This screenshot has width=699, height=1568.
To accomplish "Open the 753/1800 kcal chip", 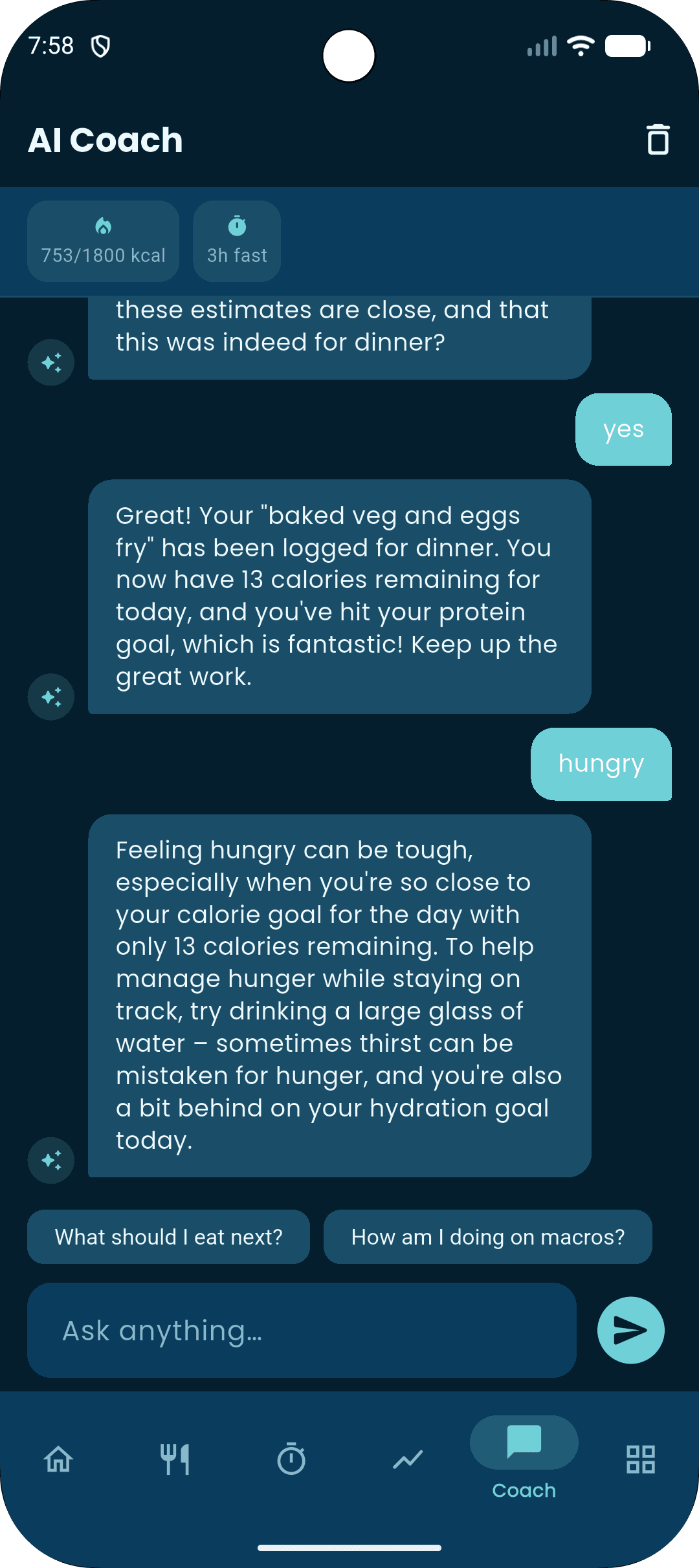I will [x=104, y=241].
